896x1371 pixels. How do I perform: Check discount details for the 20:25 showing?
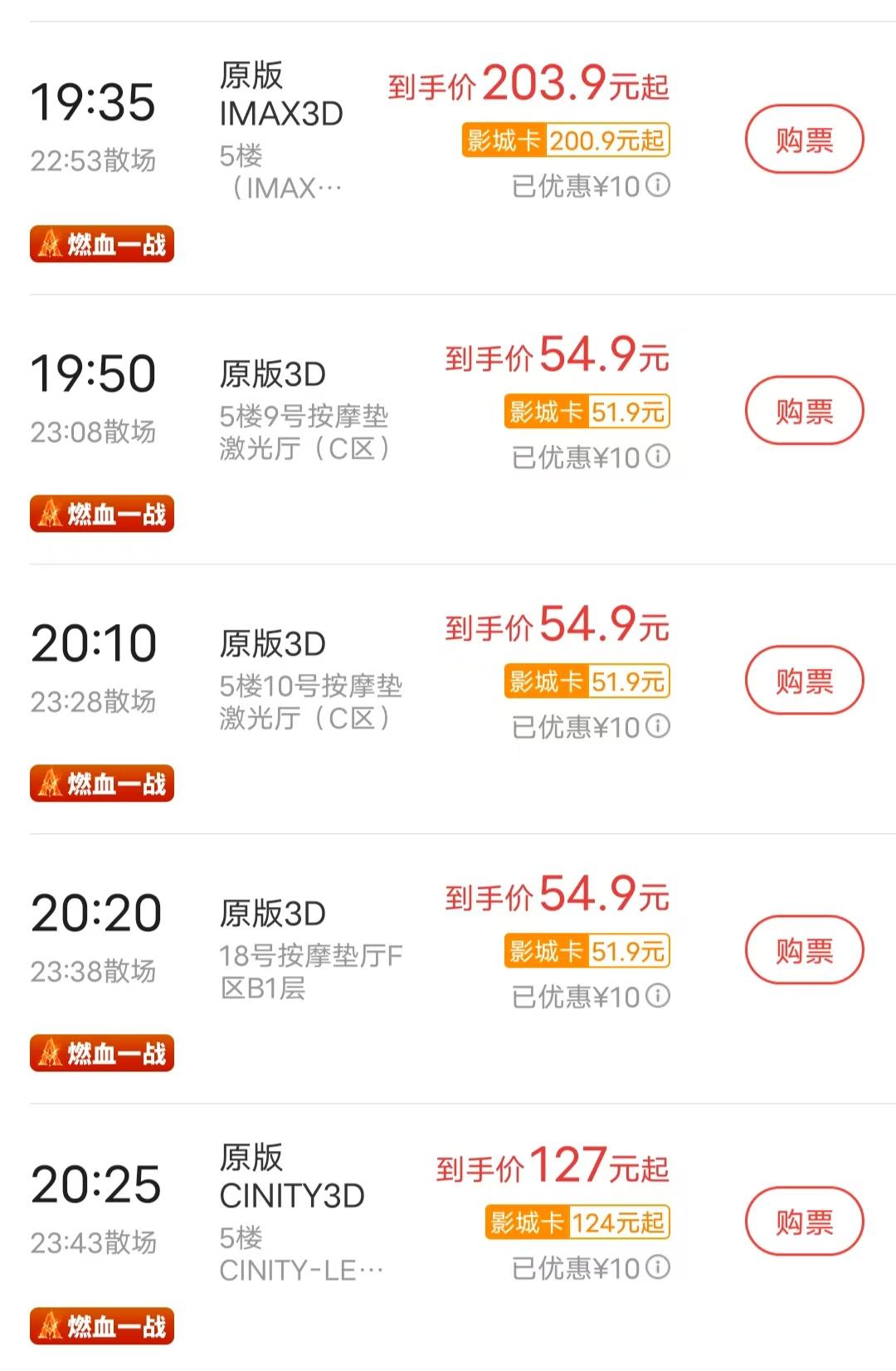658,1267
